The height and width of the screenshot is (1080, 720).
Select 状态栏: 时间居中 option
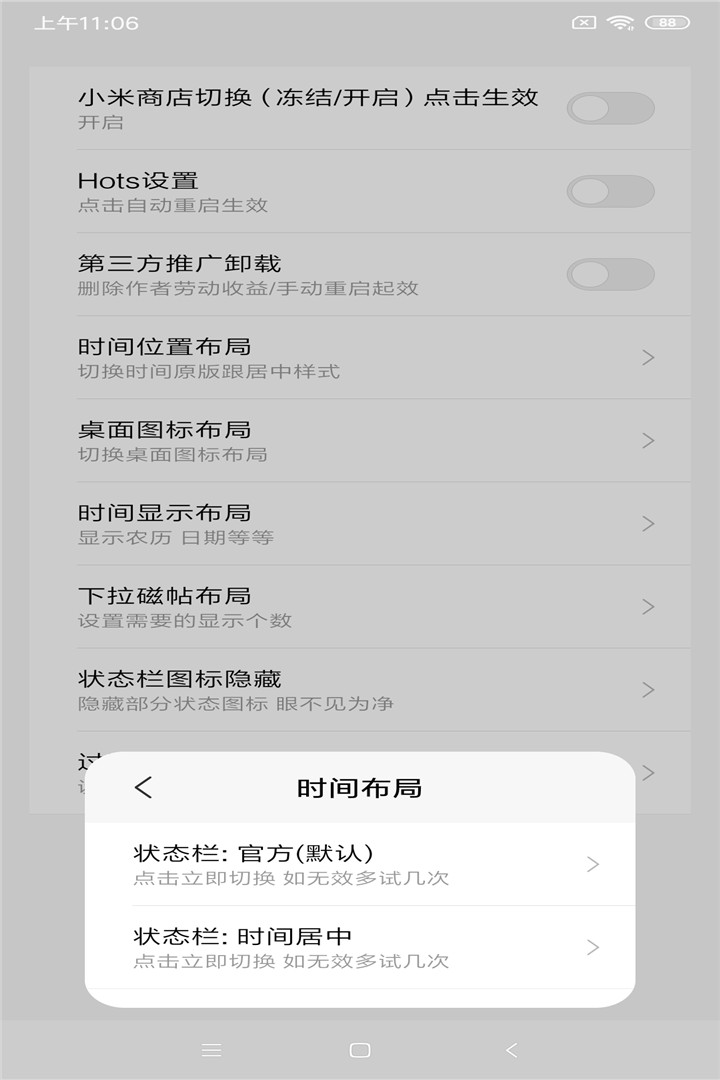(x=360, y=947)
